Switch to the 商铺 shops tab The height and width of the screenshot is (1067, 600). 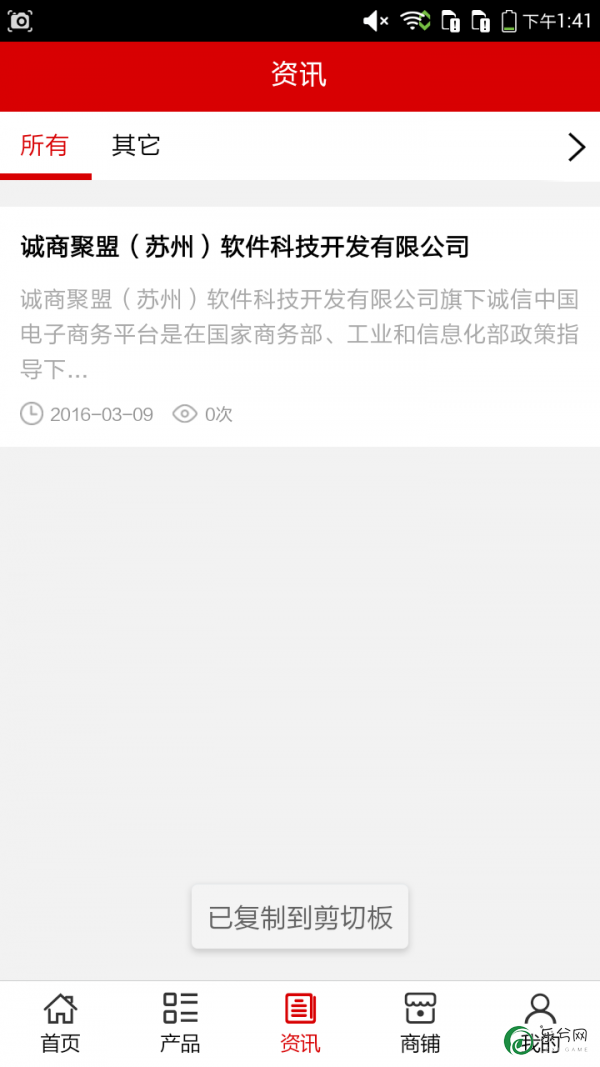click(420, 1023)
